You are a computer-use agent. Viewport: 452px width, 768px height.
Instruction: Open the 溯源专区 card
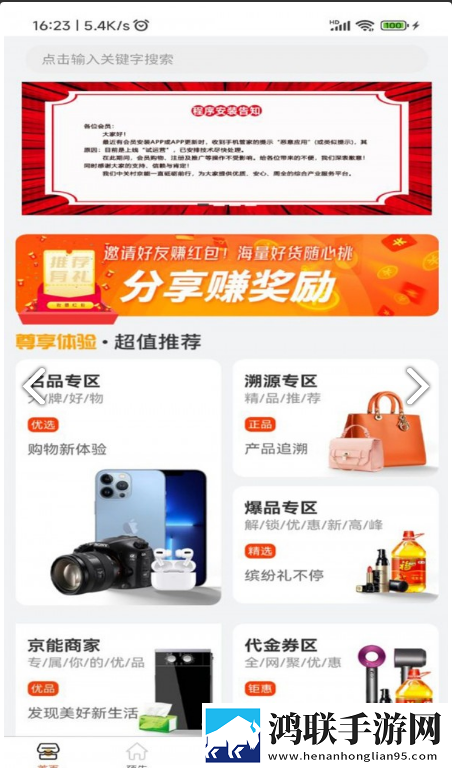335,418
